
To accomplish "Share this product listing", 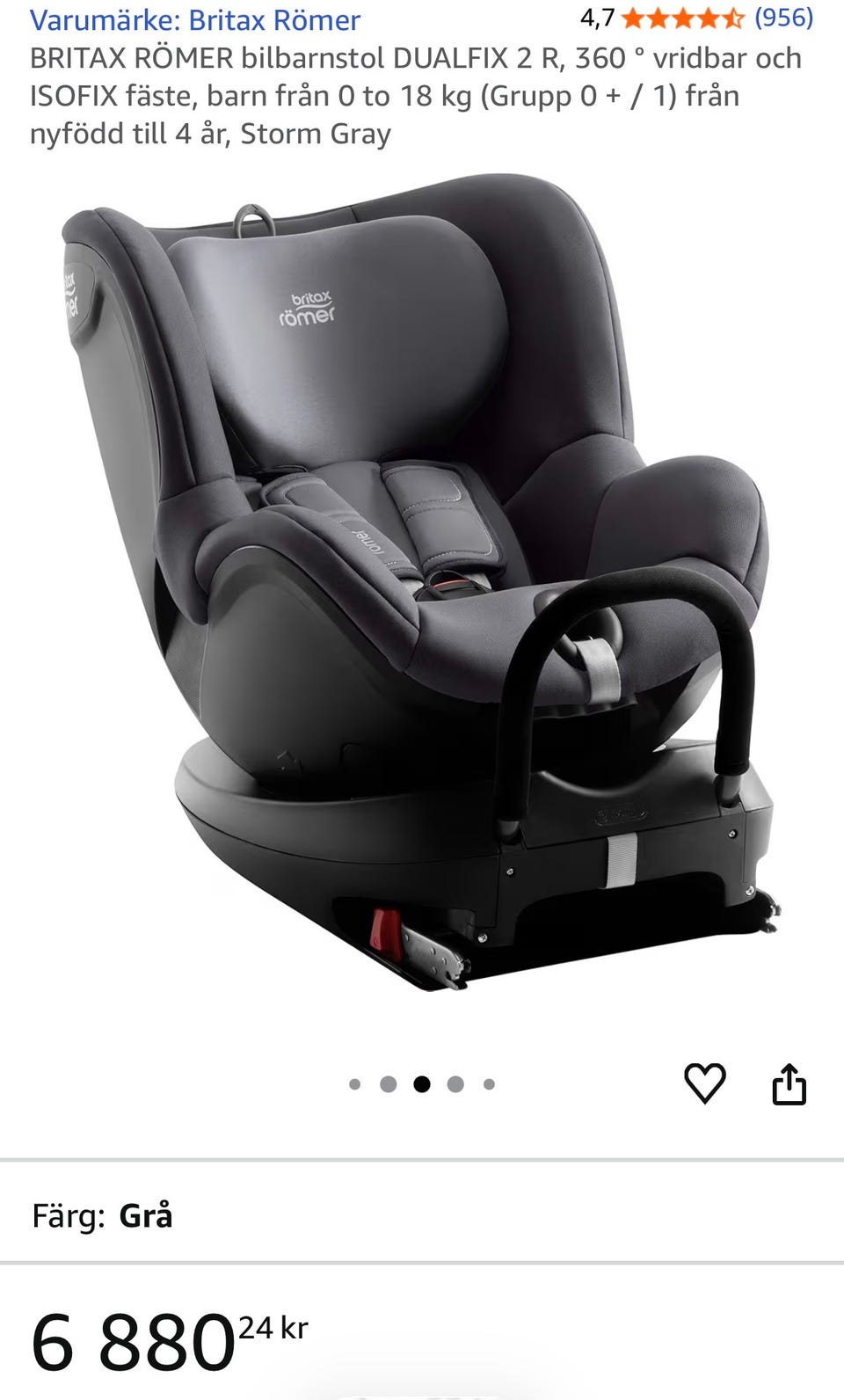I will pos(789,1083).
